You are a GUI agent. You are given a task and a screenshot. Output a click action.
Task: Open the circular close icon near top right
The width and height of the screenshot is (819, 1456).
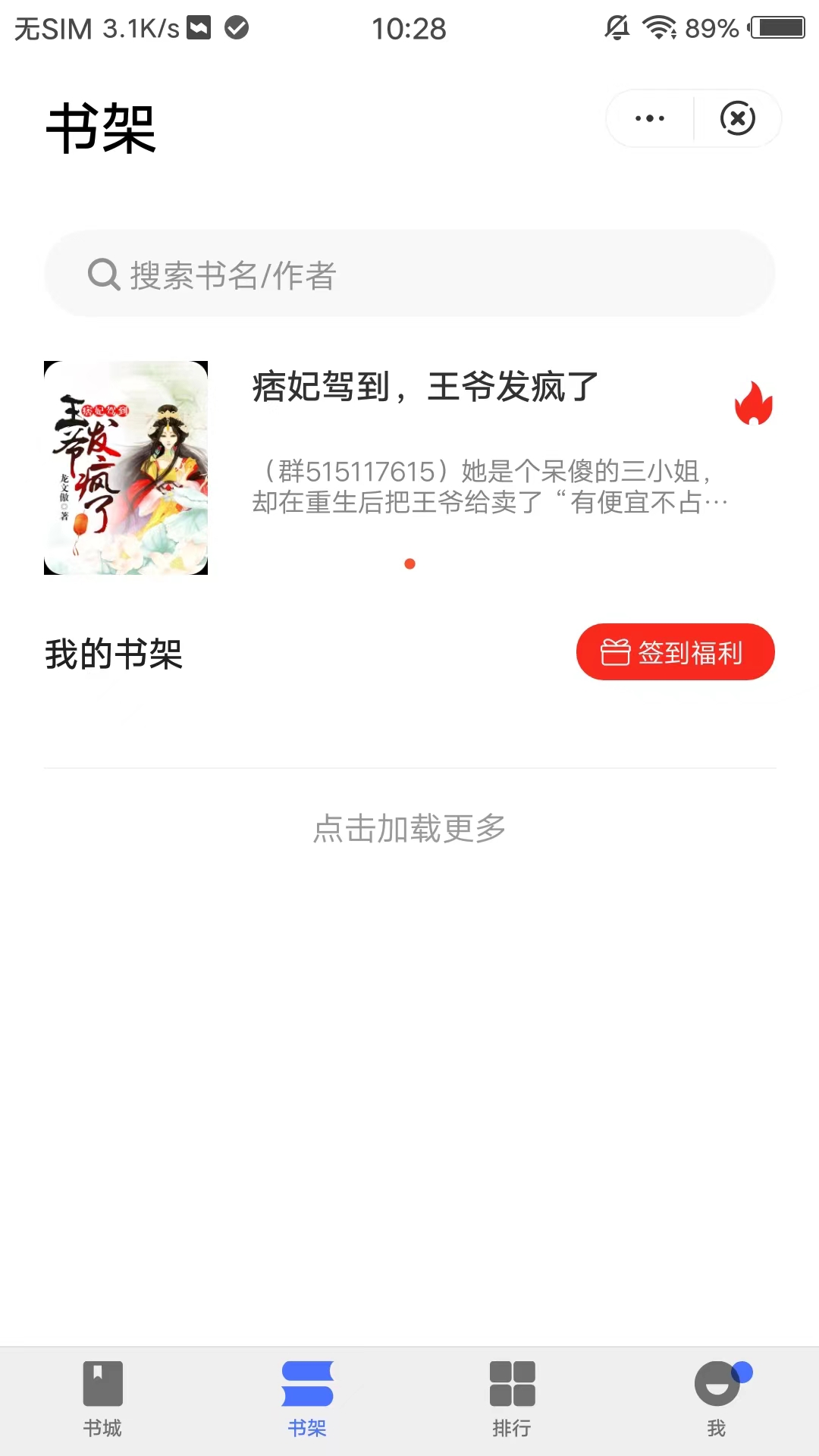click(x=738, y=118)
